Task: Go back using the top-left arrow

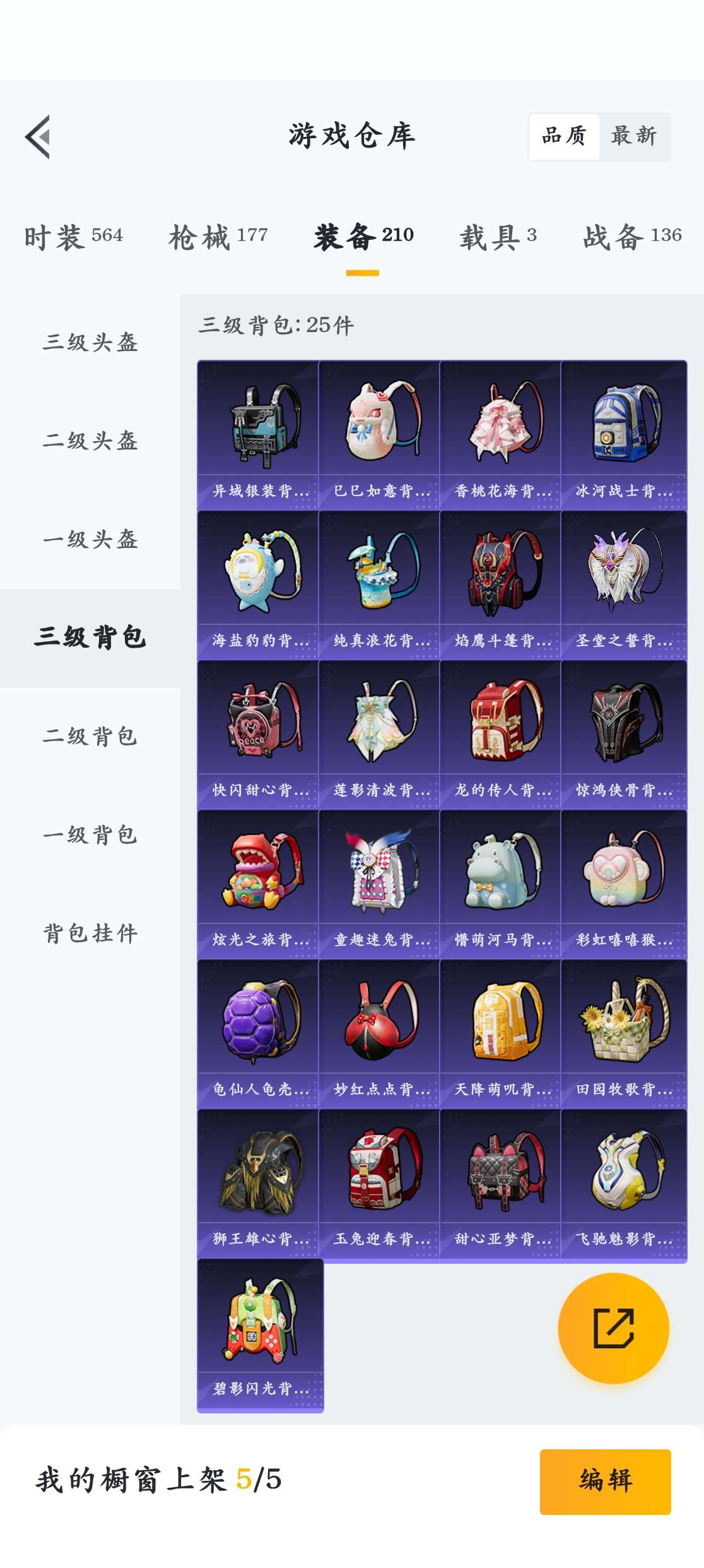Action: (38, 137)
